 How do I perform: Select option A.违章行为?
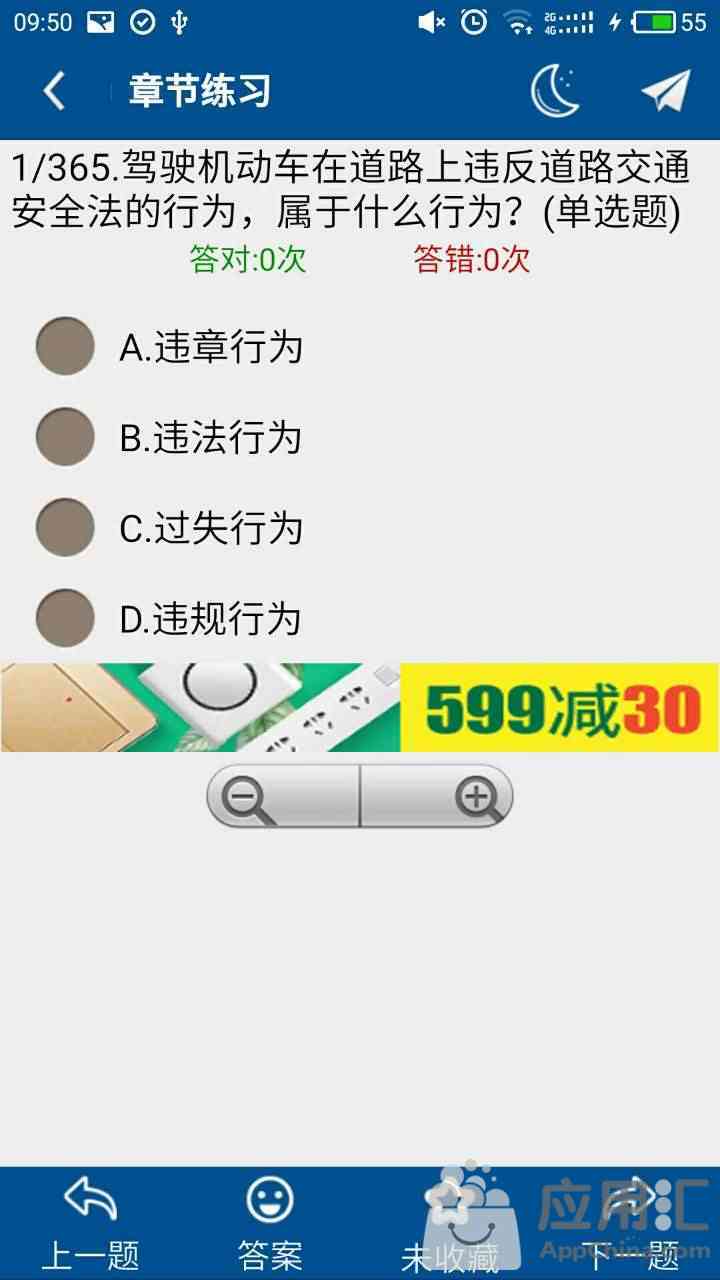(168, 347)
